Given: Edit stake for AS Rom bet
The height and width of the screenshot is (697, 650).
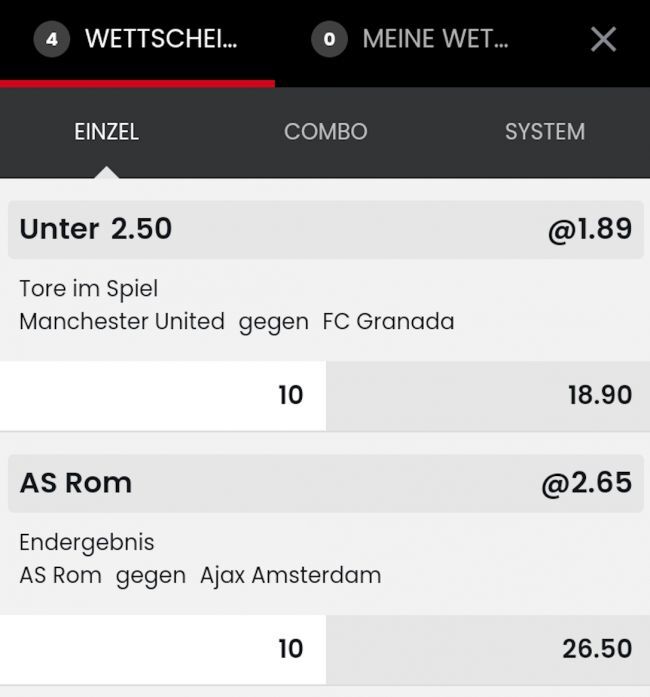Looking at the screenshot, I should [x=163, y=649].
